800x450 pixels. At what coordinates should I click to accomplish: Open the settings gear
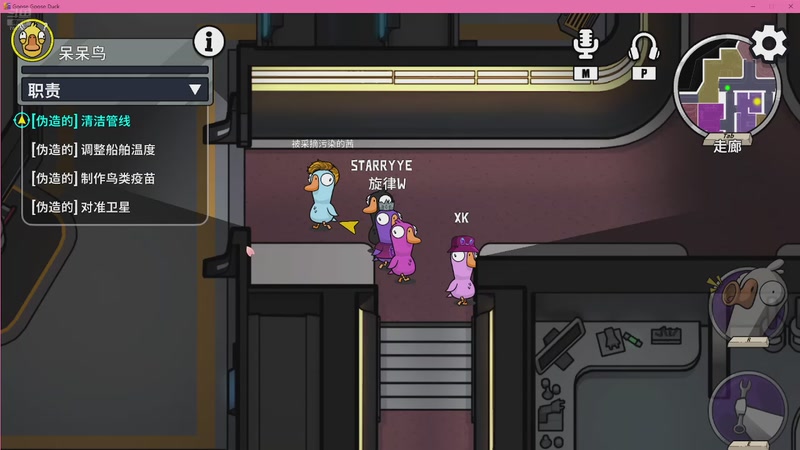768,42
